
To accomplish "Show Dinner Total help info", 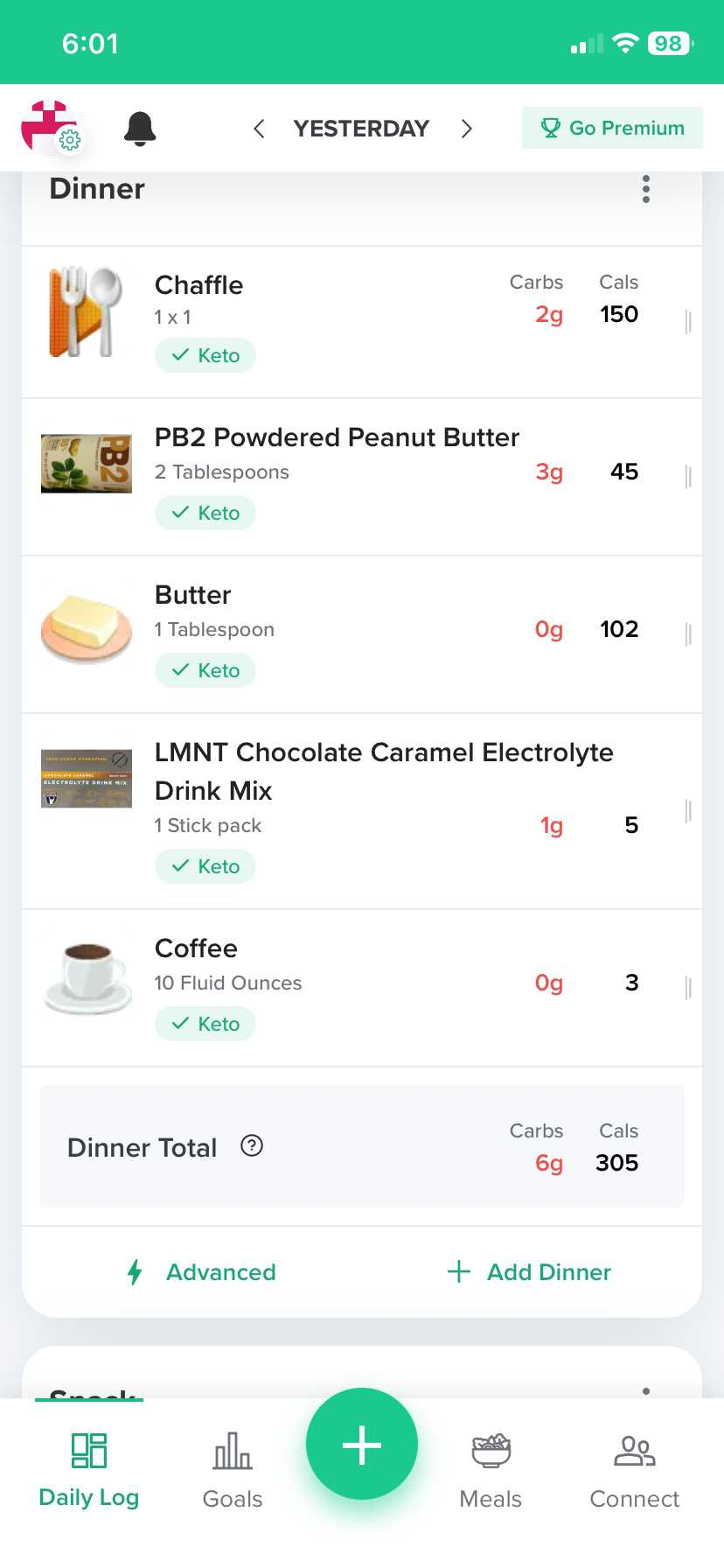I will click(252, 1145).
